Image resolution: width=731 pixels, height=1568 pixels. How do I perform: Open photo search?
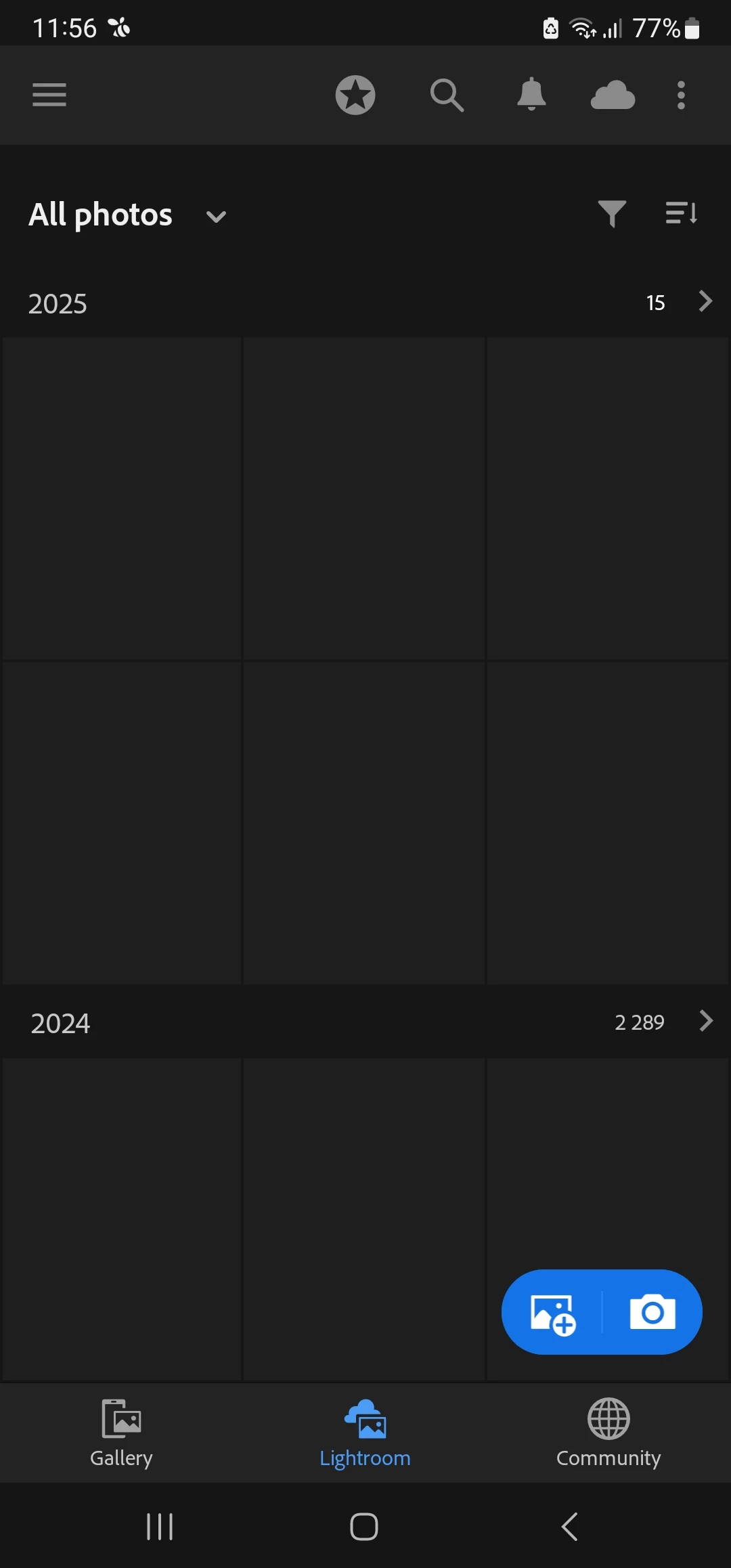pos(447,95)
